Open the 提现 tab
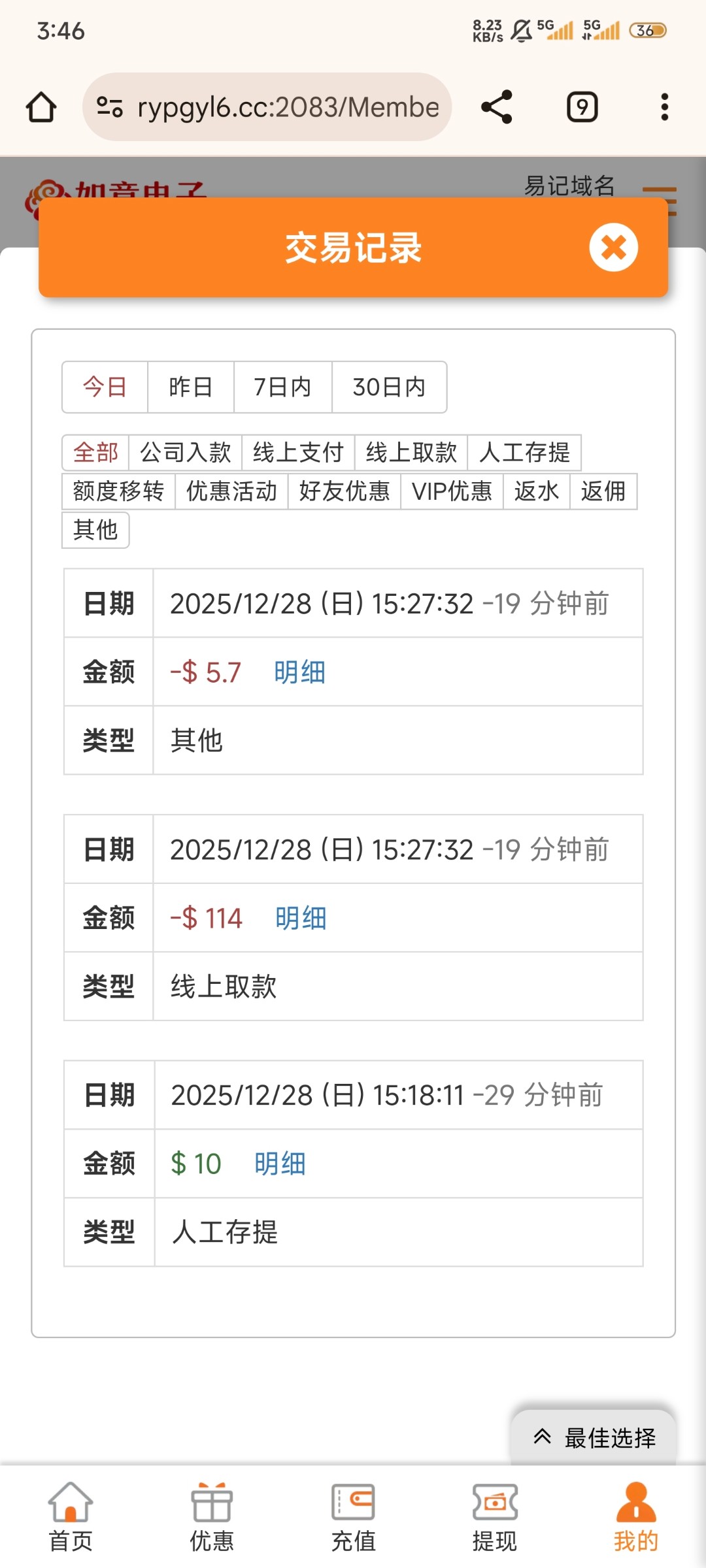The height and width of the screenshot is (1568, 706). (494, 1516)
